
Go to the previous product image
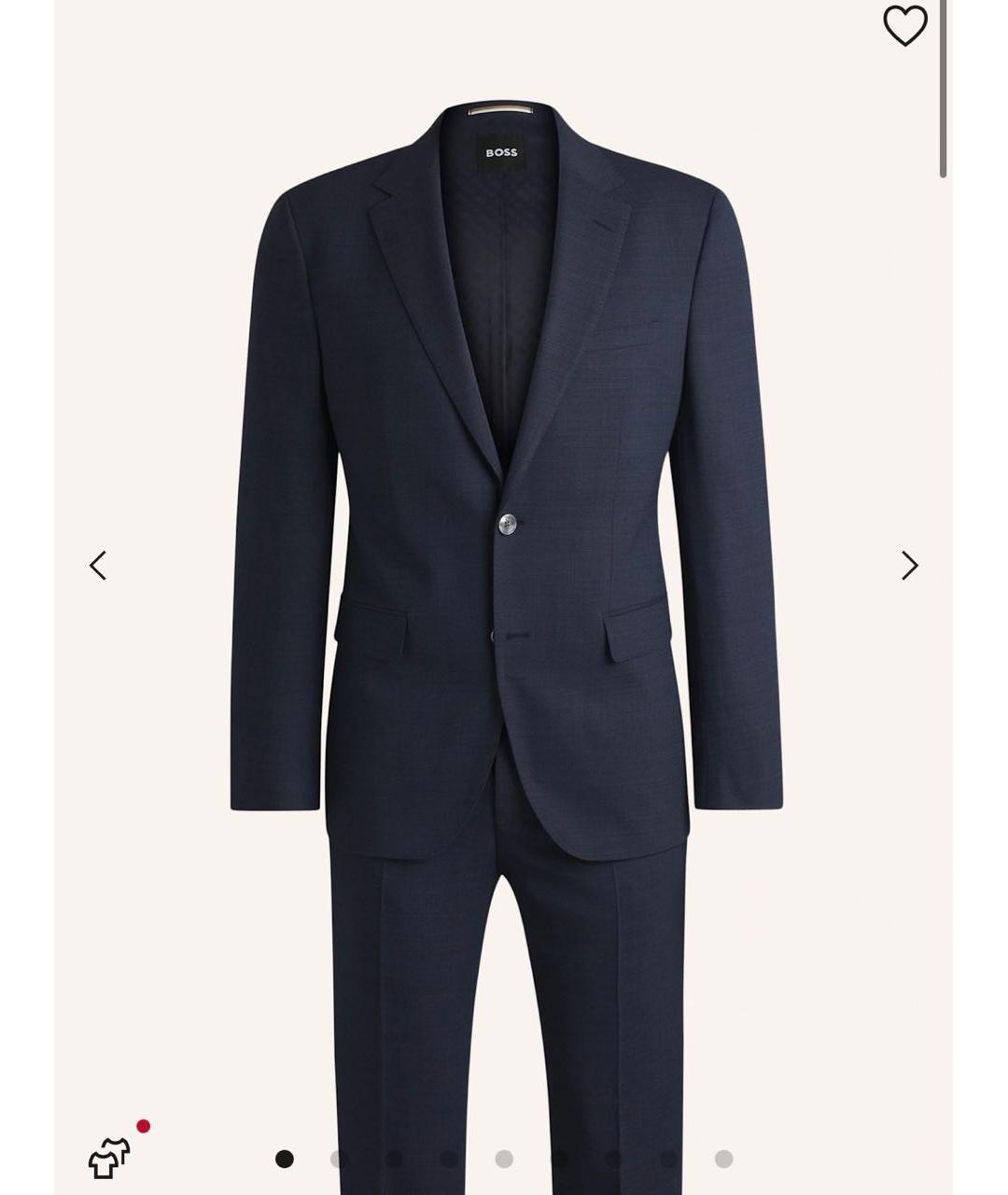coord(98,565)
